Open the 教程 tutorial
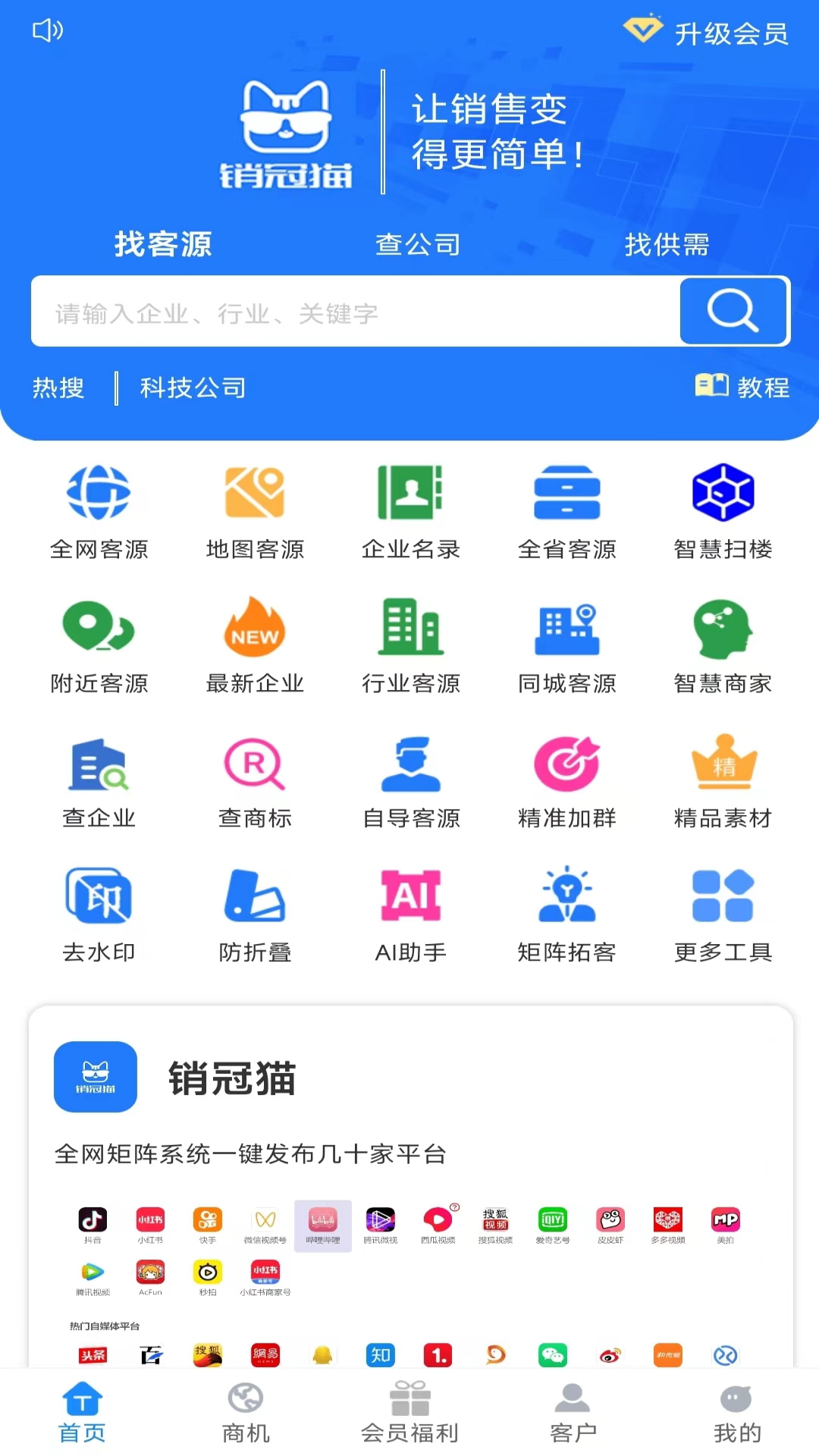 pos(742,387)
